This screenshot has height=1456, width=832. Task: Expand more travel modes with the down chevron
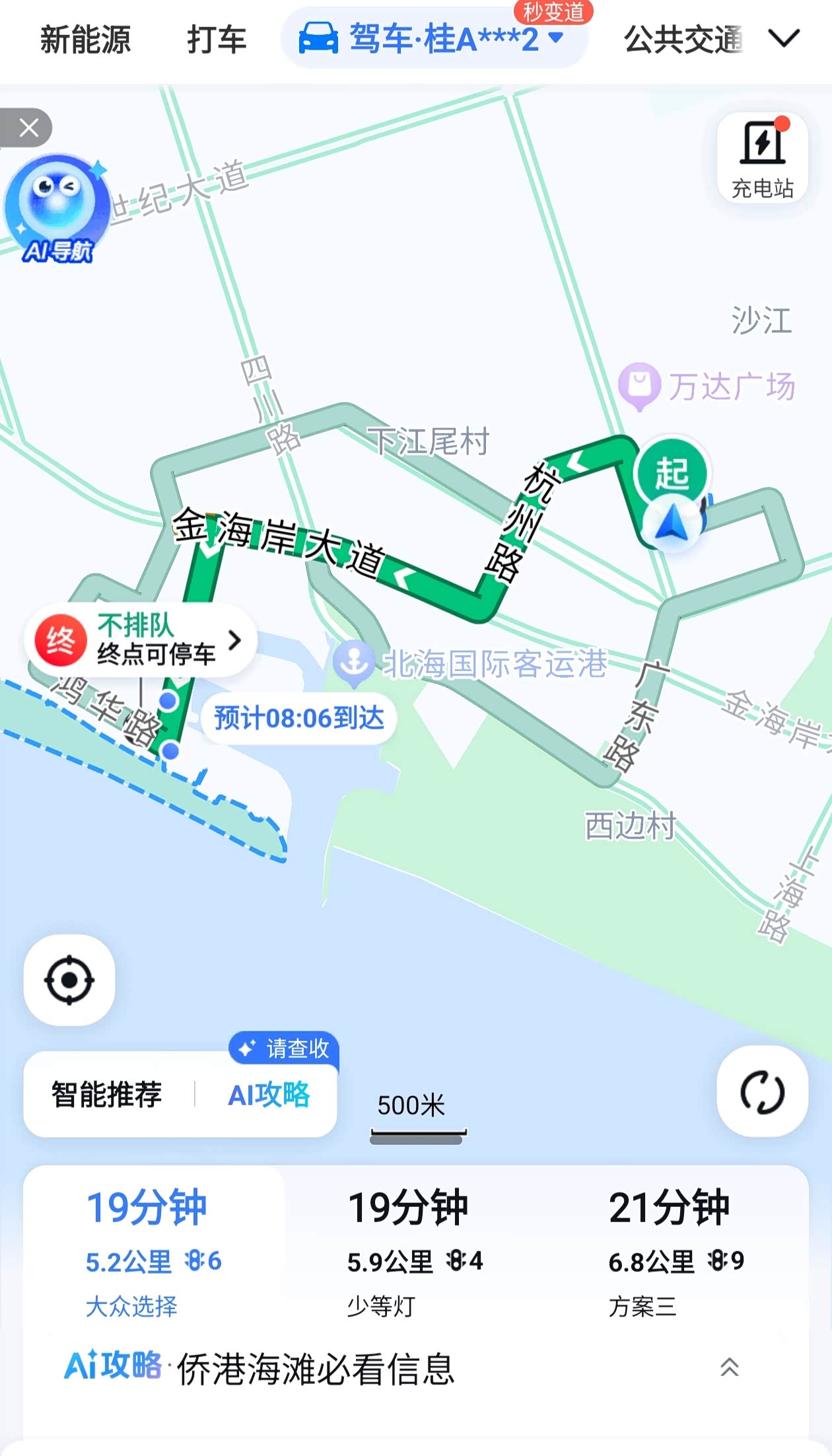(784, 38)
